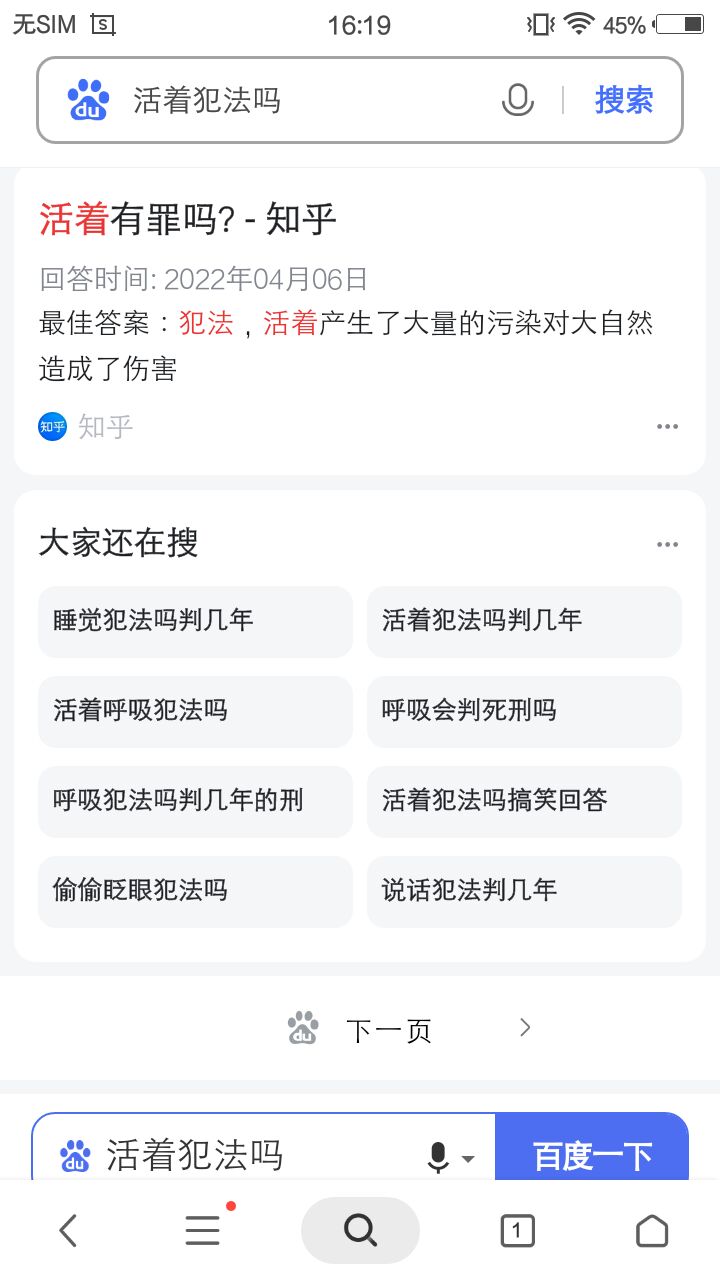Search for 说话犯法判几年 suggestion
This screenshot has height=1280, width=720.
coord(524,891)
